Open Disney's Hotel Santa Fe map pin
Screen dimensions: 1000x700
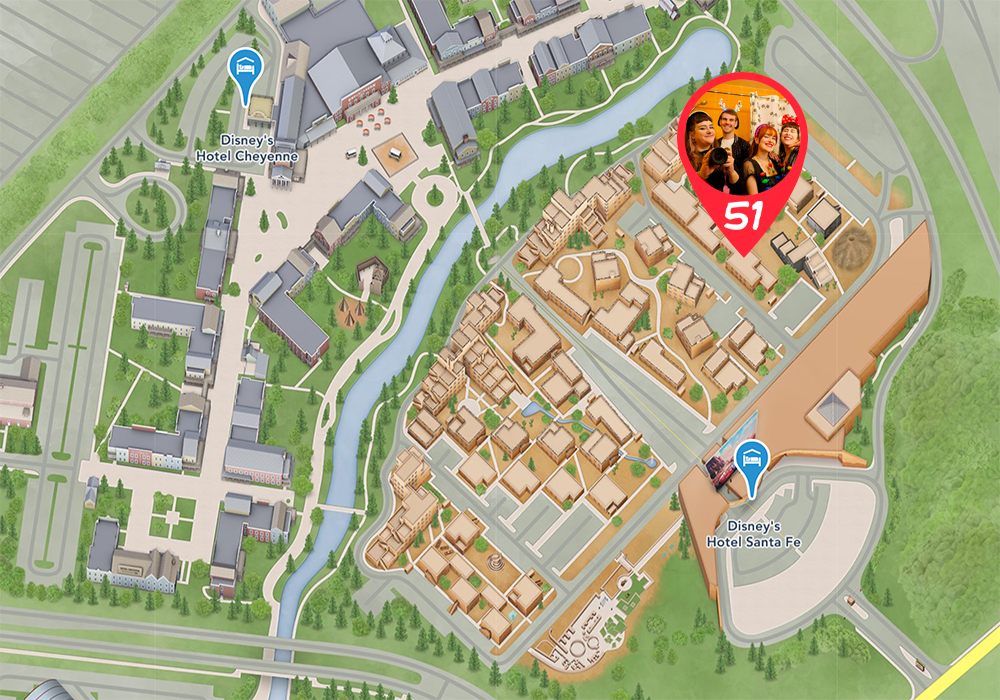[752, 462]
